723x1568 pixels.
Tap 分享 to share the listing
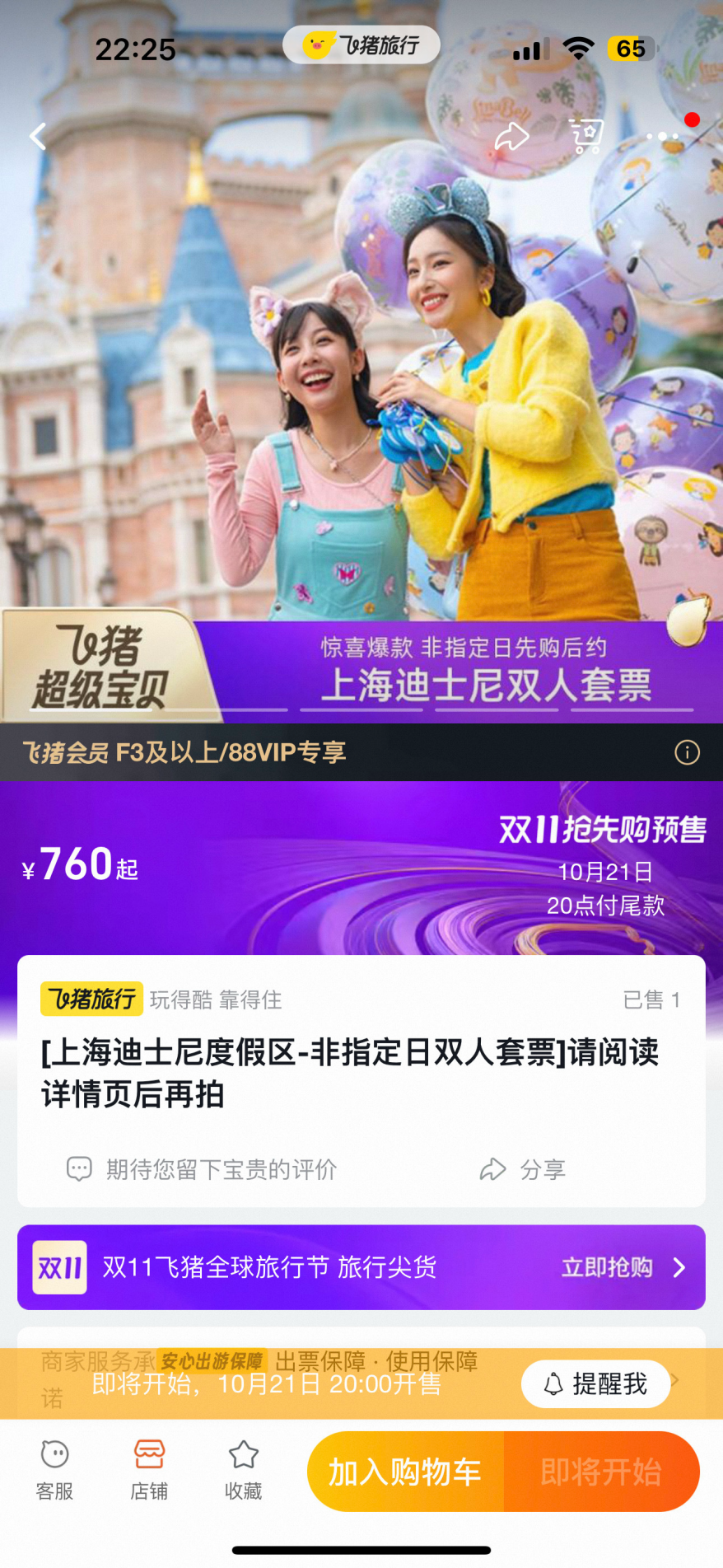[x=524, y=1169]
